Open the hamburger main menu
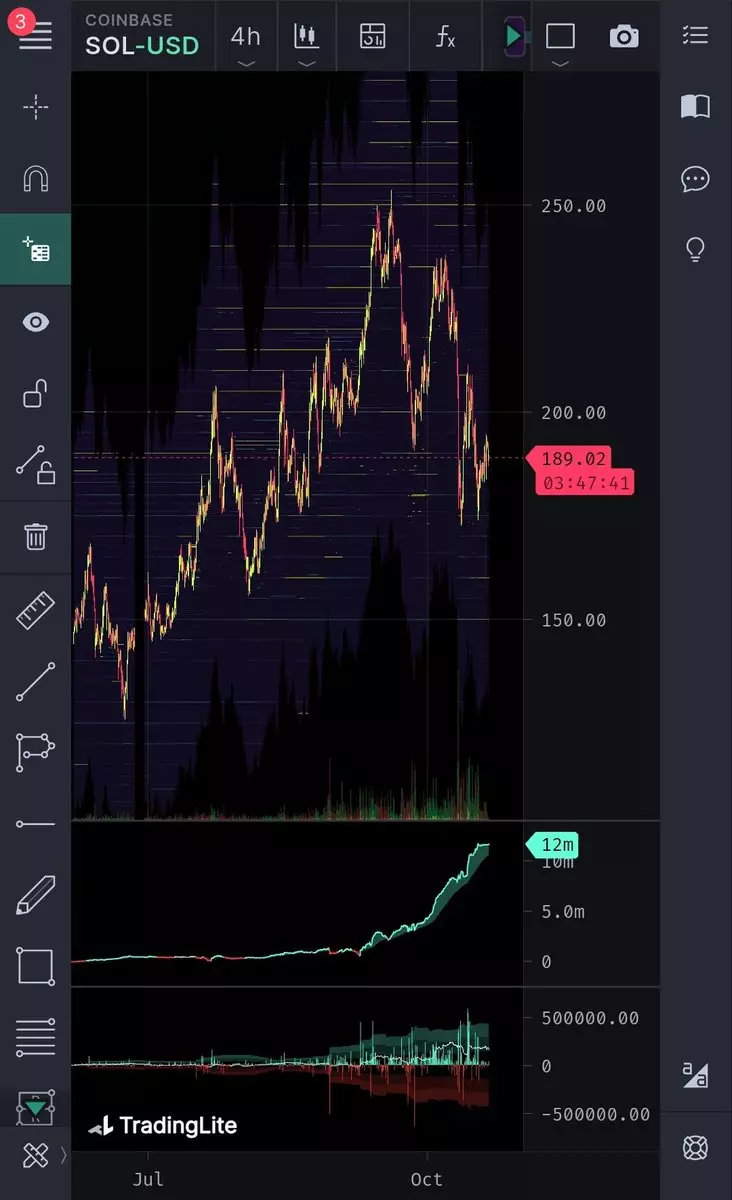Image resolution: width=732 pixels, height=1200 pixels. [x=35, y=36]
